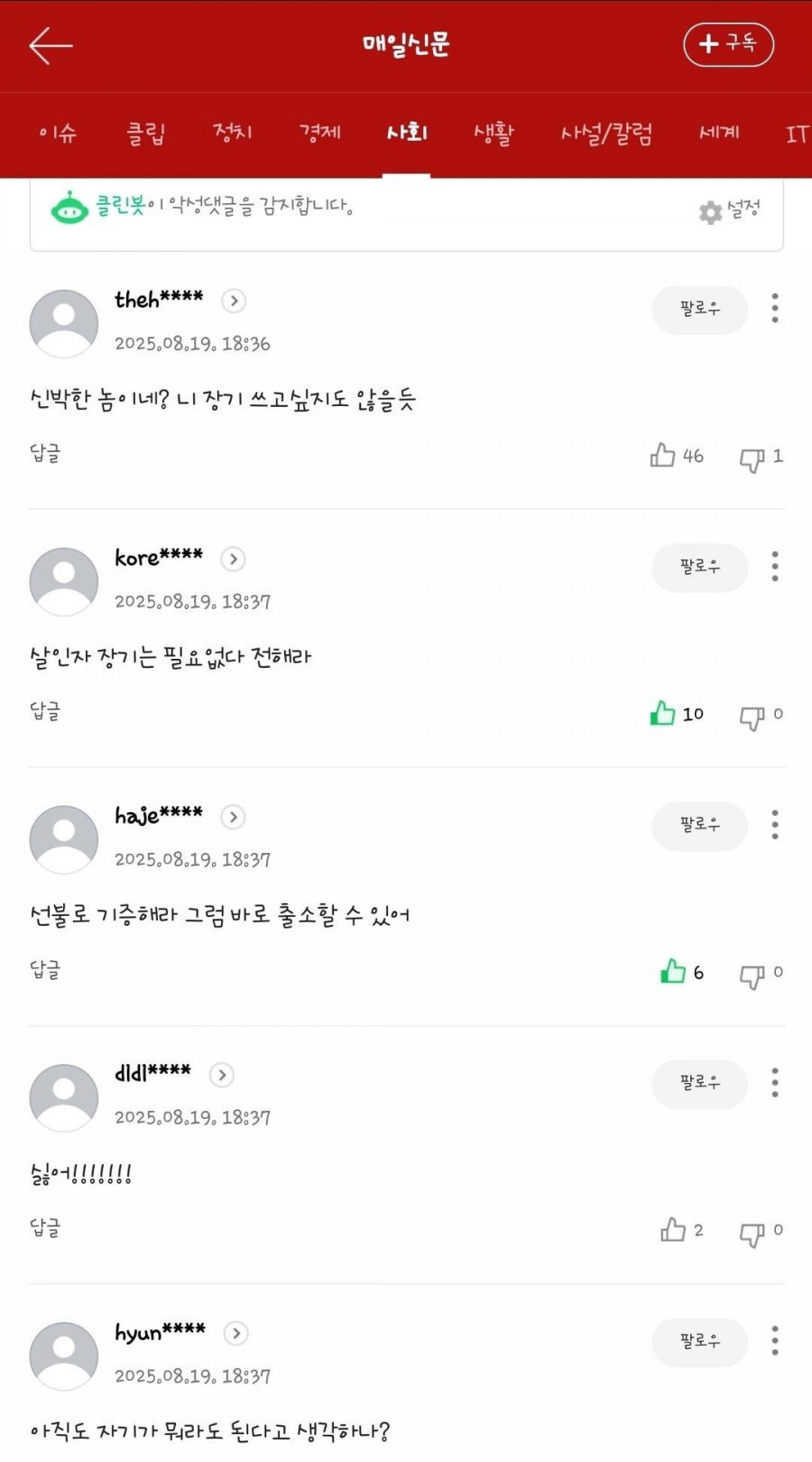Follow user hyun****

click(x=699, y=1342)
